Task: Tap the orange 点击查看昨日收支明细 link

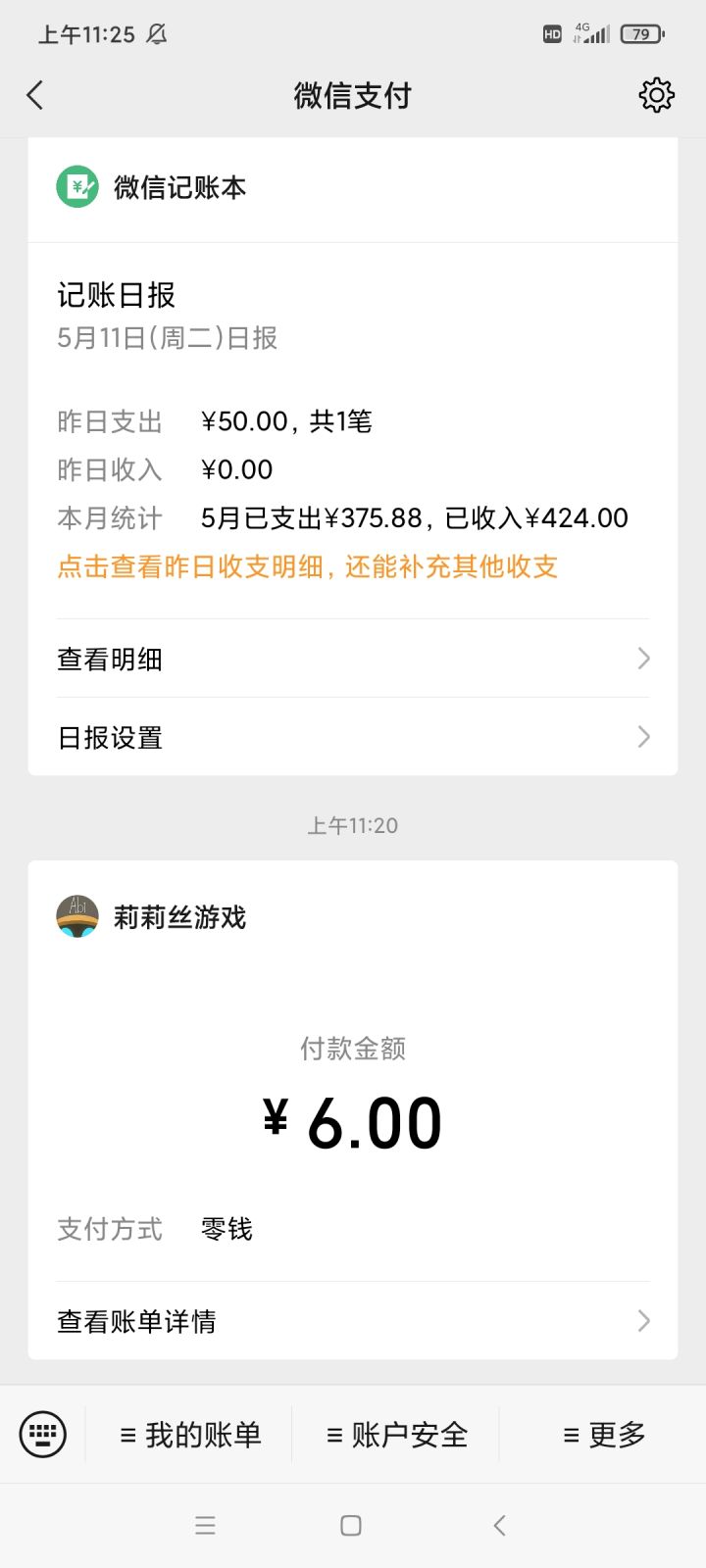Action: (307, 566)
